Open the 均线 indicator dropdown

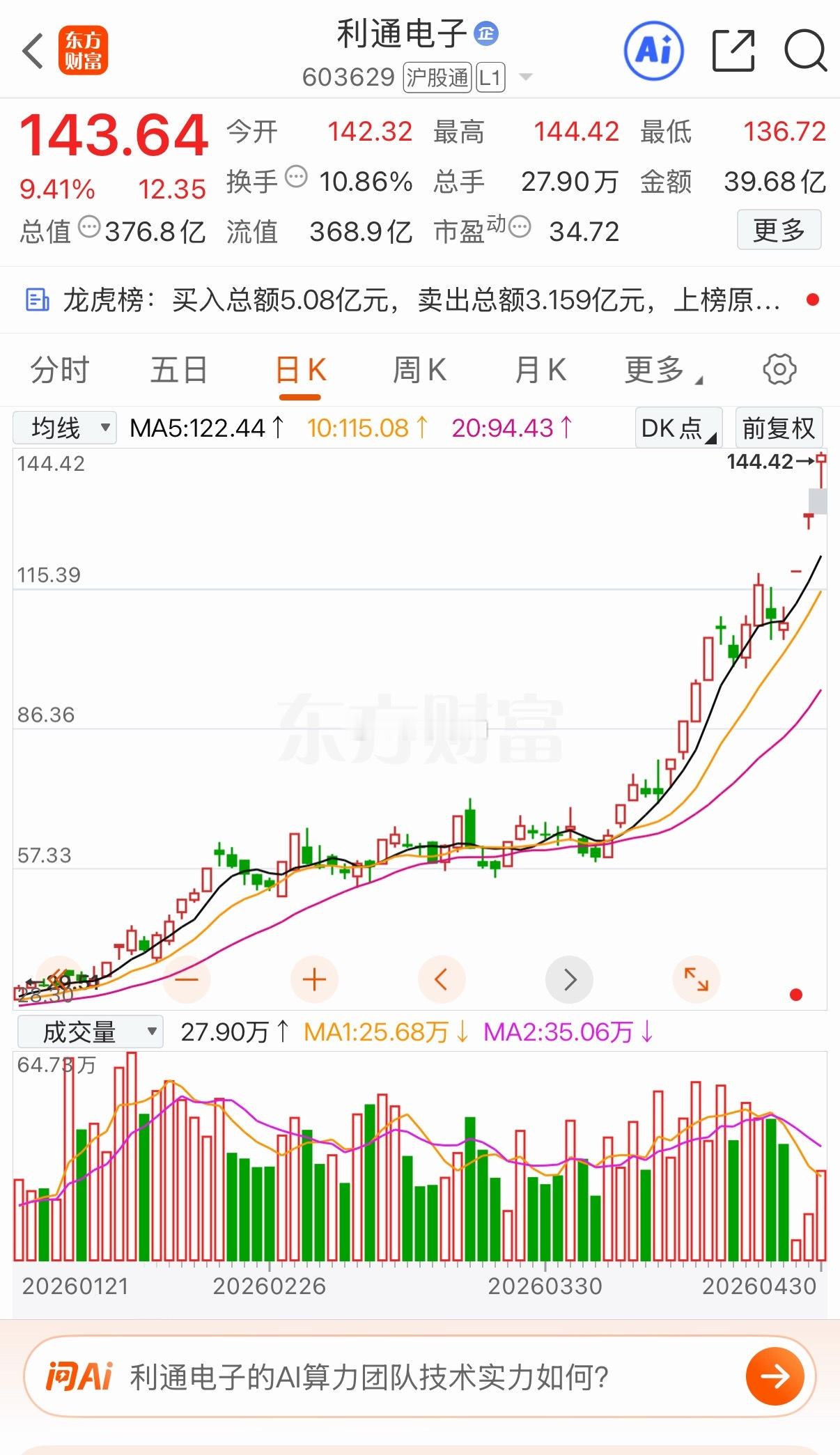pos(65,428)
